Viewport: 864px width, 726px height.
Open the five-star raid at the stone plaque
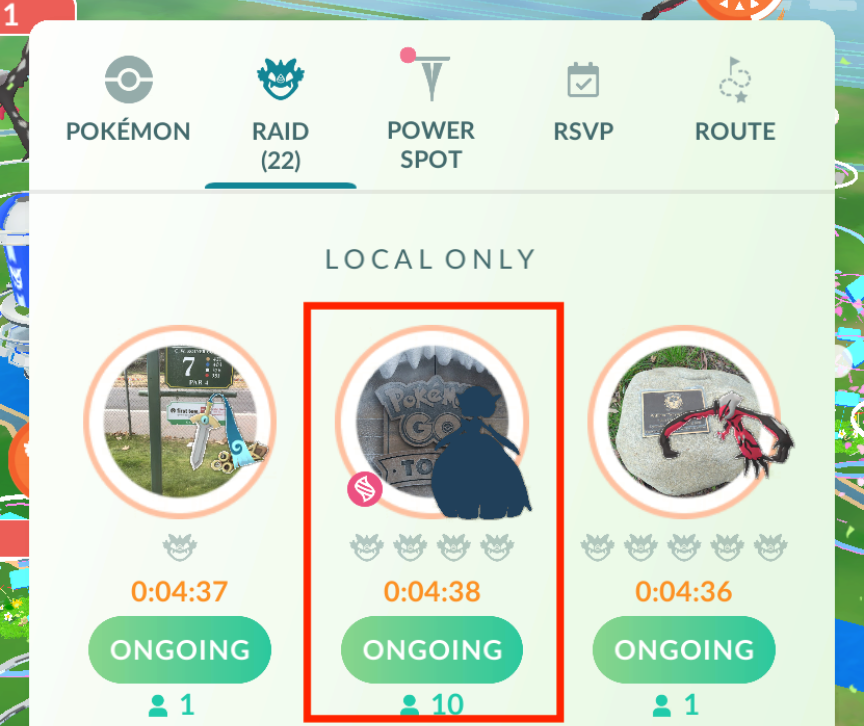pyautogui.click(x=684, y=421)
